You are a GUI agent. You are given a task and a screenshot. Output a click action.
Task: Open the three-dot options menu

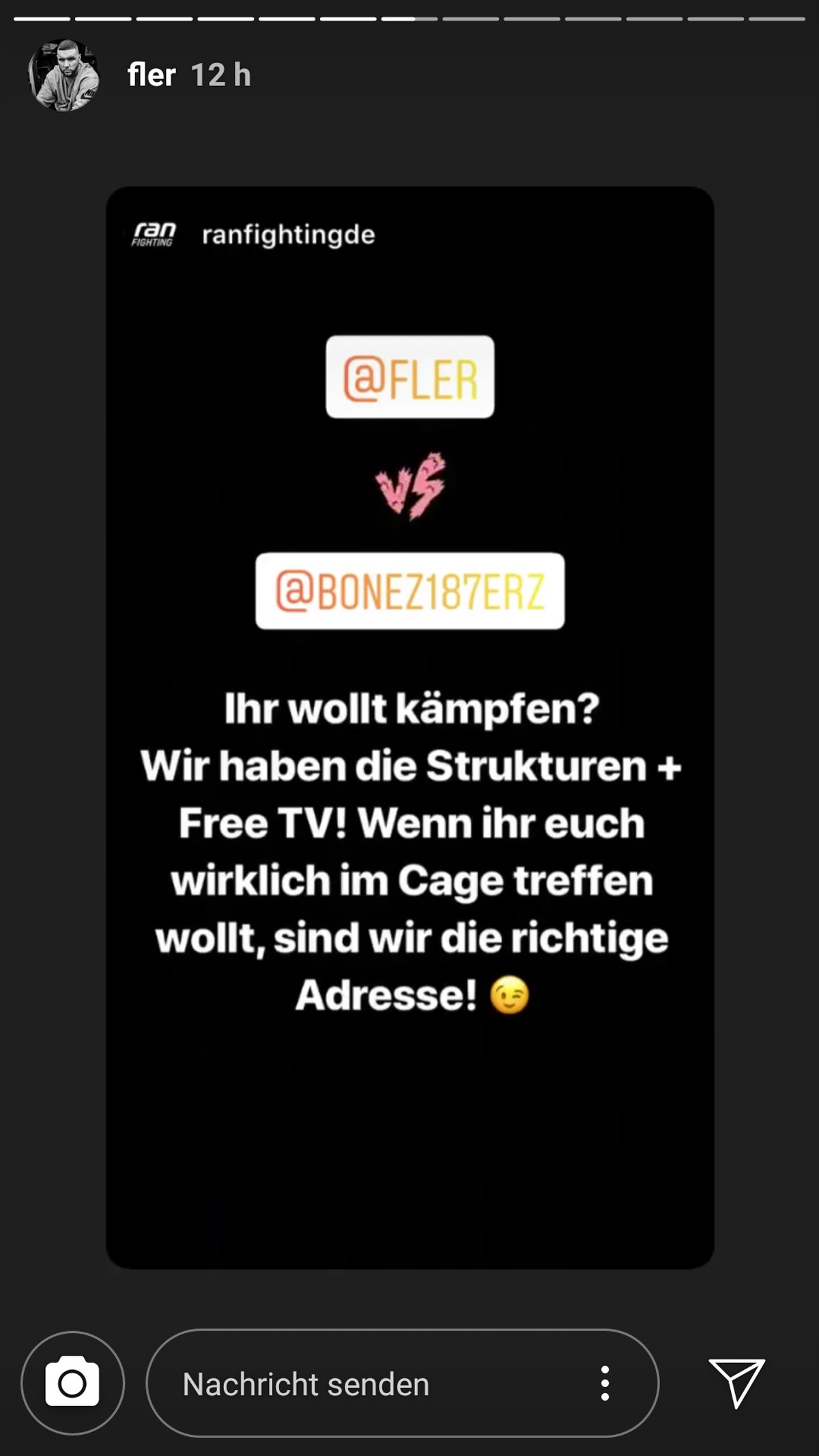(x=605, y=1384)
